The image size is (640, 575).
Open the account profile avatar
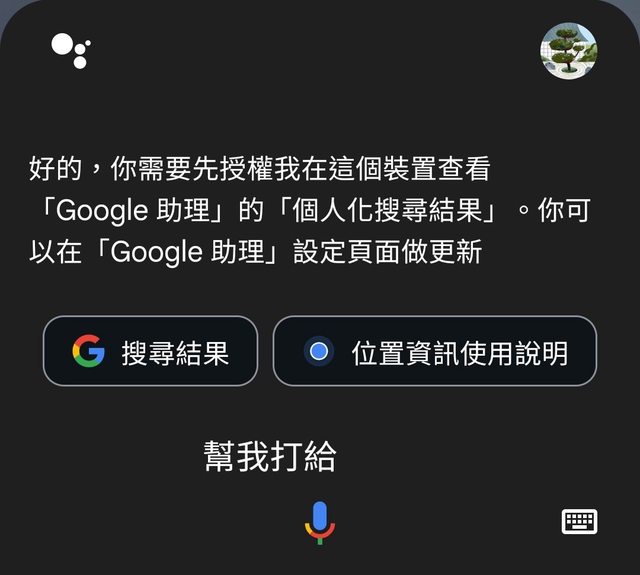click(x=568, y=51)
